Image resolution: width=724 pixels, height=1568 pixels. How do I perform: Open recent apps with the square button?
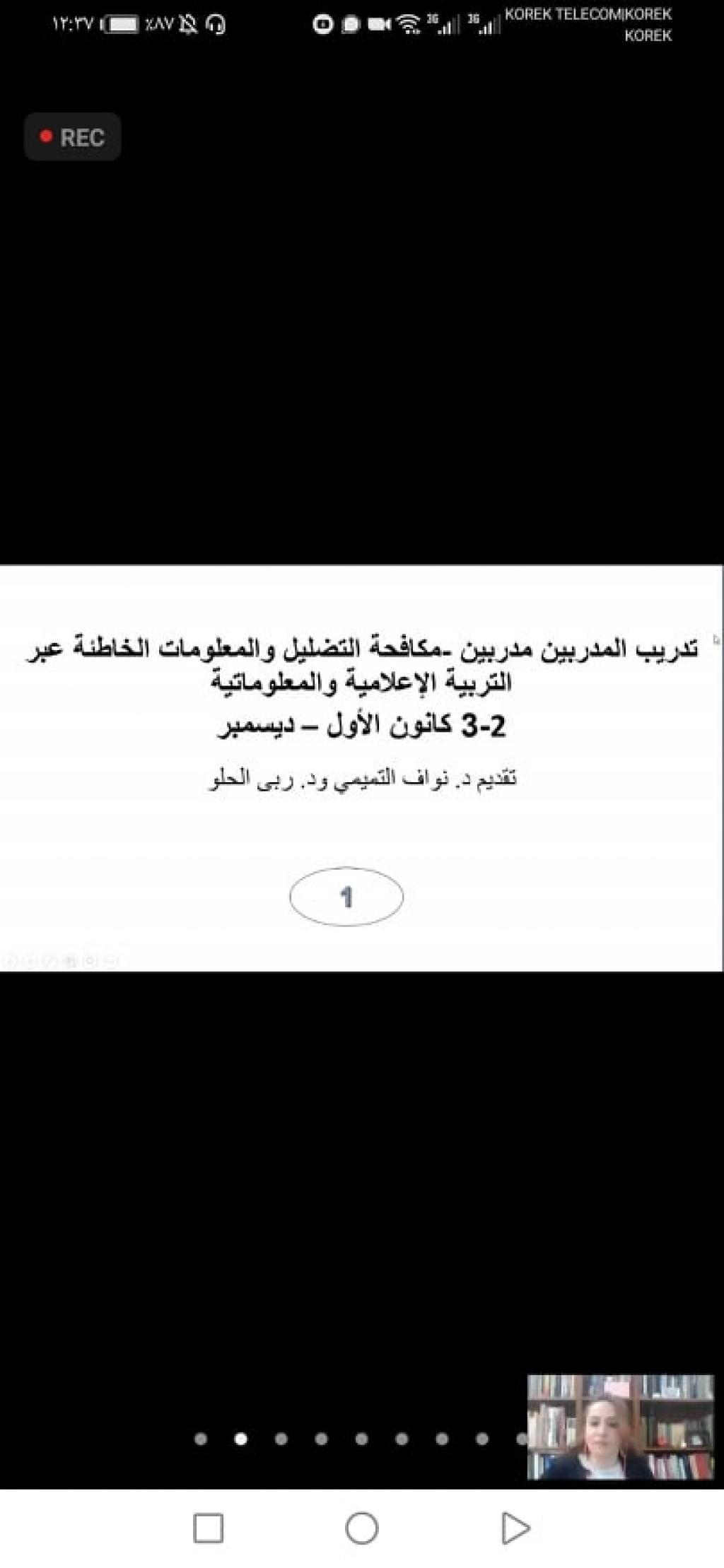point(209,1528)
